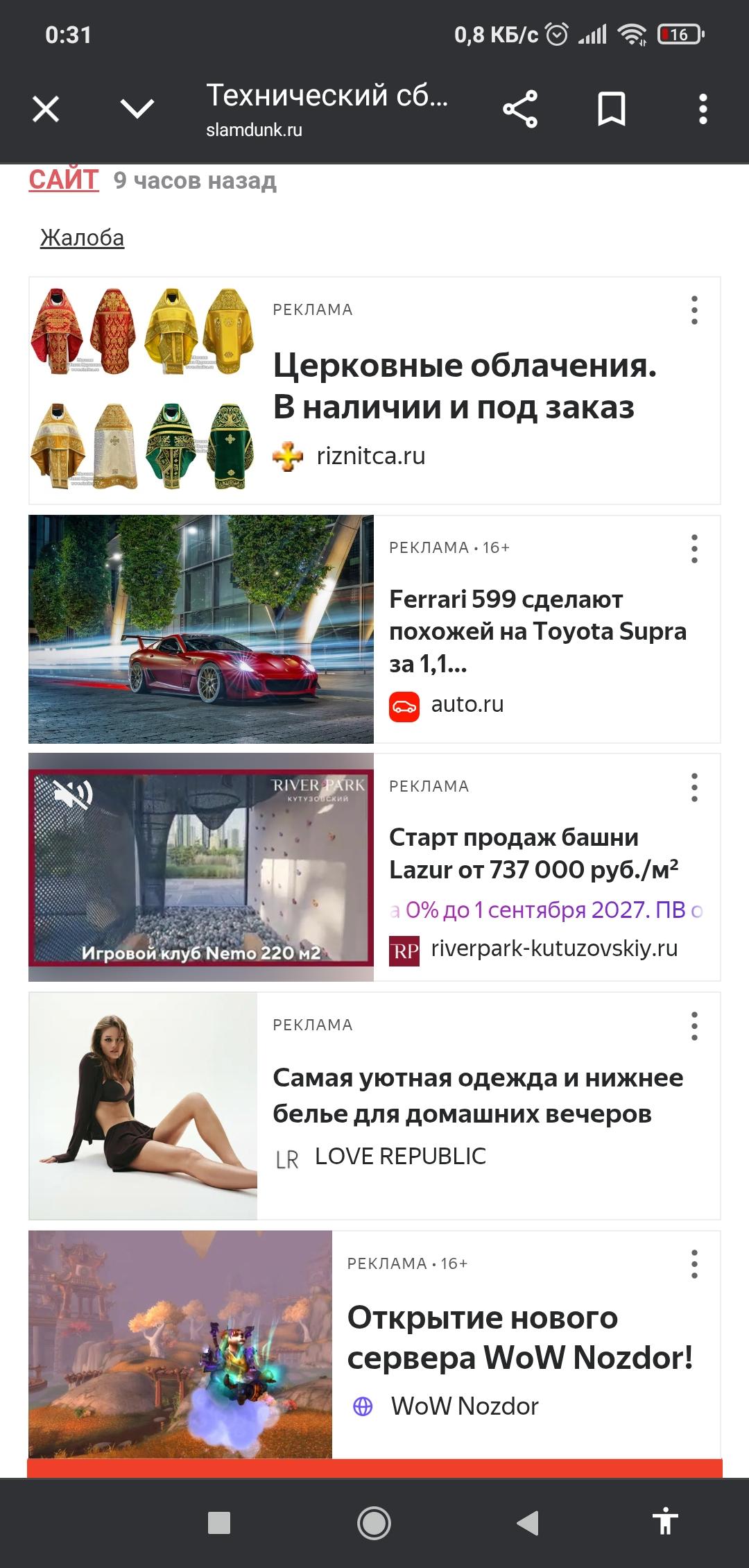Open options for the riverpark-kutuzovskiy.ru ad
This screenshot has height=1568, width=749.
(x=694, y=787)
